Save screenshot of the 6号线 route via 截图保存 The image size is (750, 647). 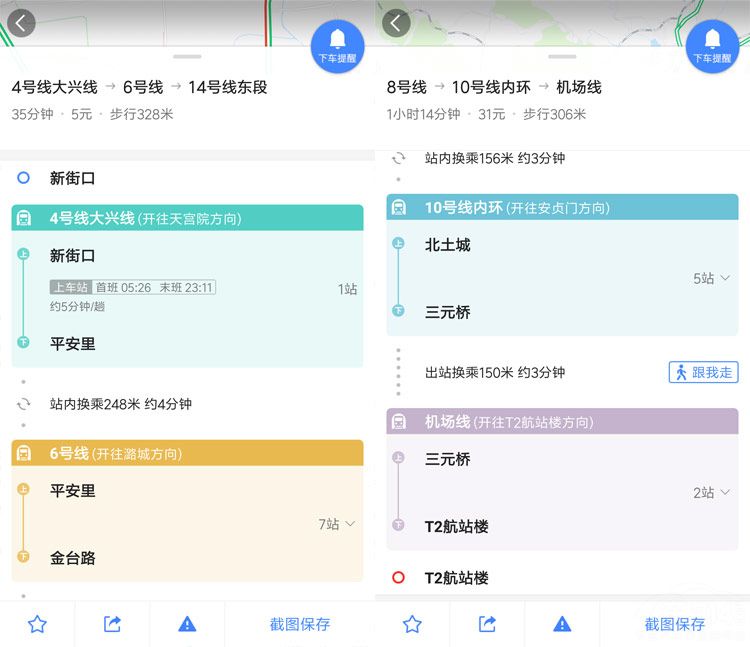point(299,624)
